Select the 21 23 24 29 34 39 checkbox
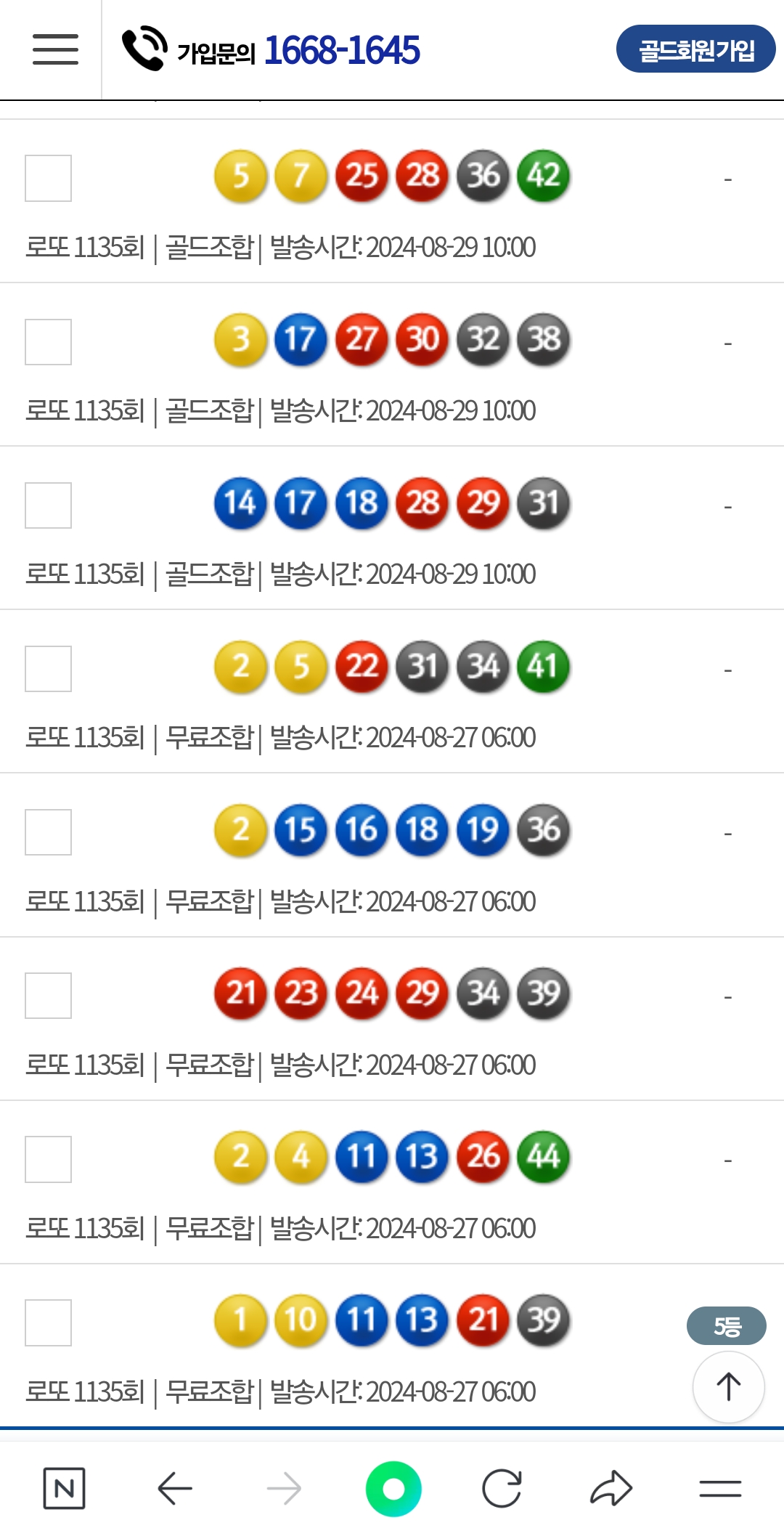 [x=48, y=995]
